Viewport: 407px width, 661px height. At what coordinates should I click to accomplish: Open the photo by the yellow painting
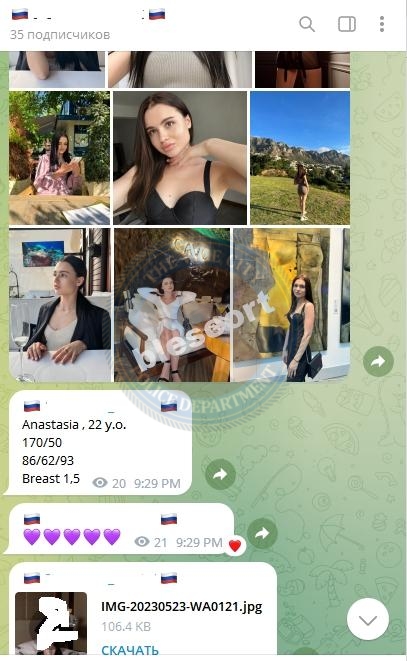click(291, 305)
